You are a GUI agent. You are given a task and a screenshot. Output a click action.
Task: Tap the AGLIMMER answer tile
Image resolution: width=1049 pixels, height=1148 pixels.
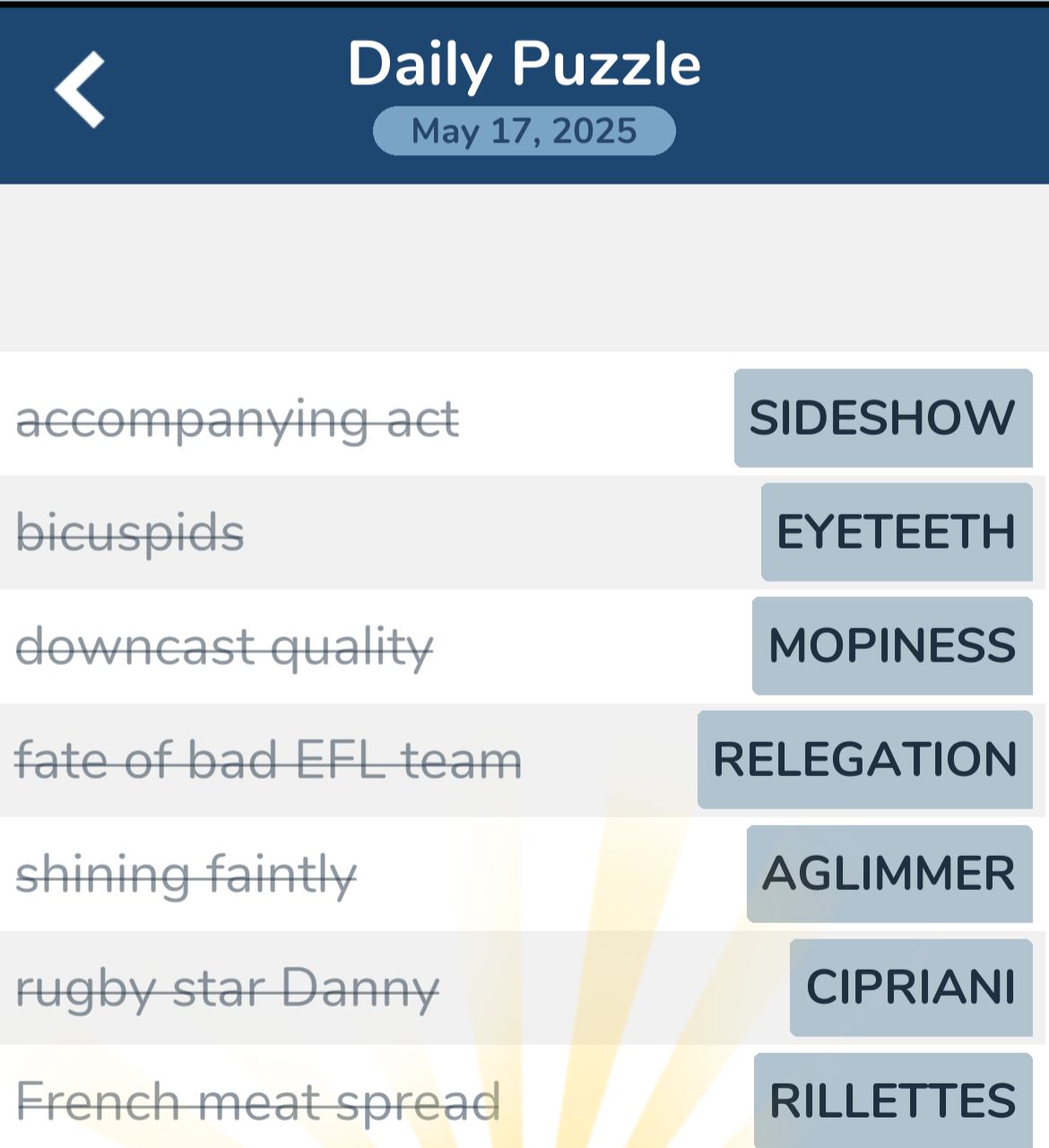pos(889,873)
